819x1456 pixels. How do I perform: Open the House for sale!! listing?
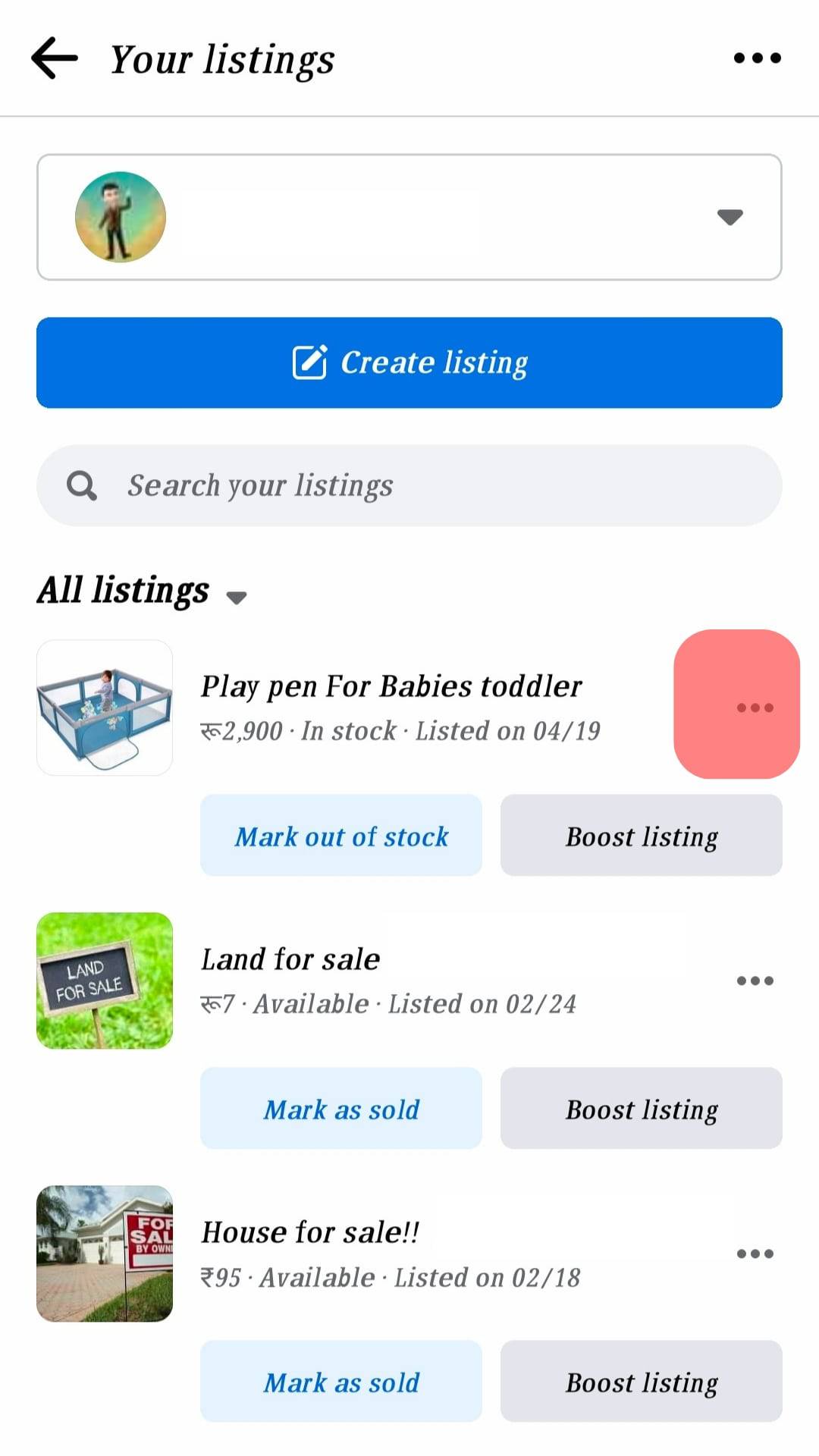tap(309, 1233)
